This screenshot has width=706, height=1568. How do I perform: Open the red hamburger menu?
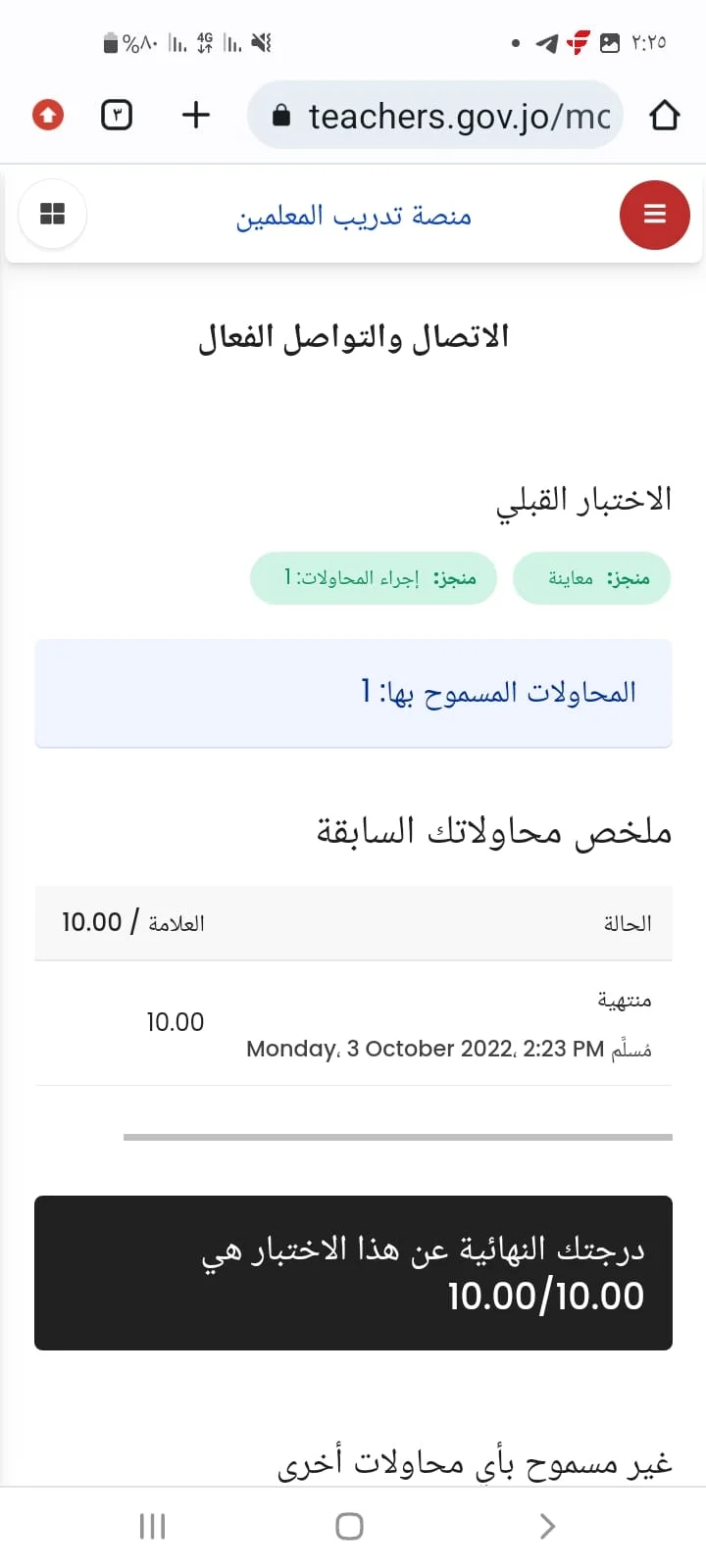pyautogui.click(x=655, y=215)
